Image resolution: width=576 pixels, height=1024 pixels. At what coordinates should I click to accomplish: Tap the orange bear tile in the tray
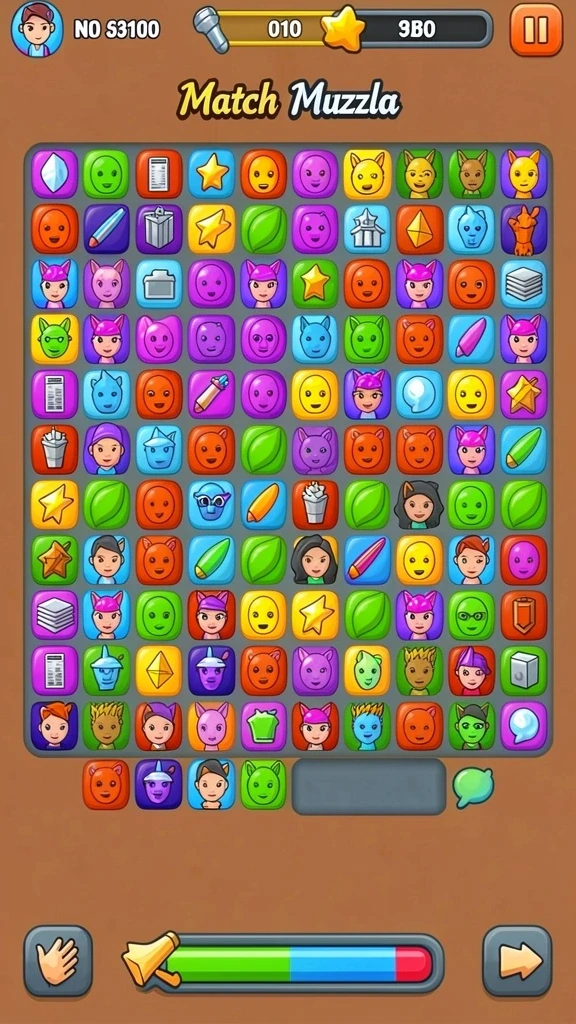106,784
